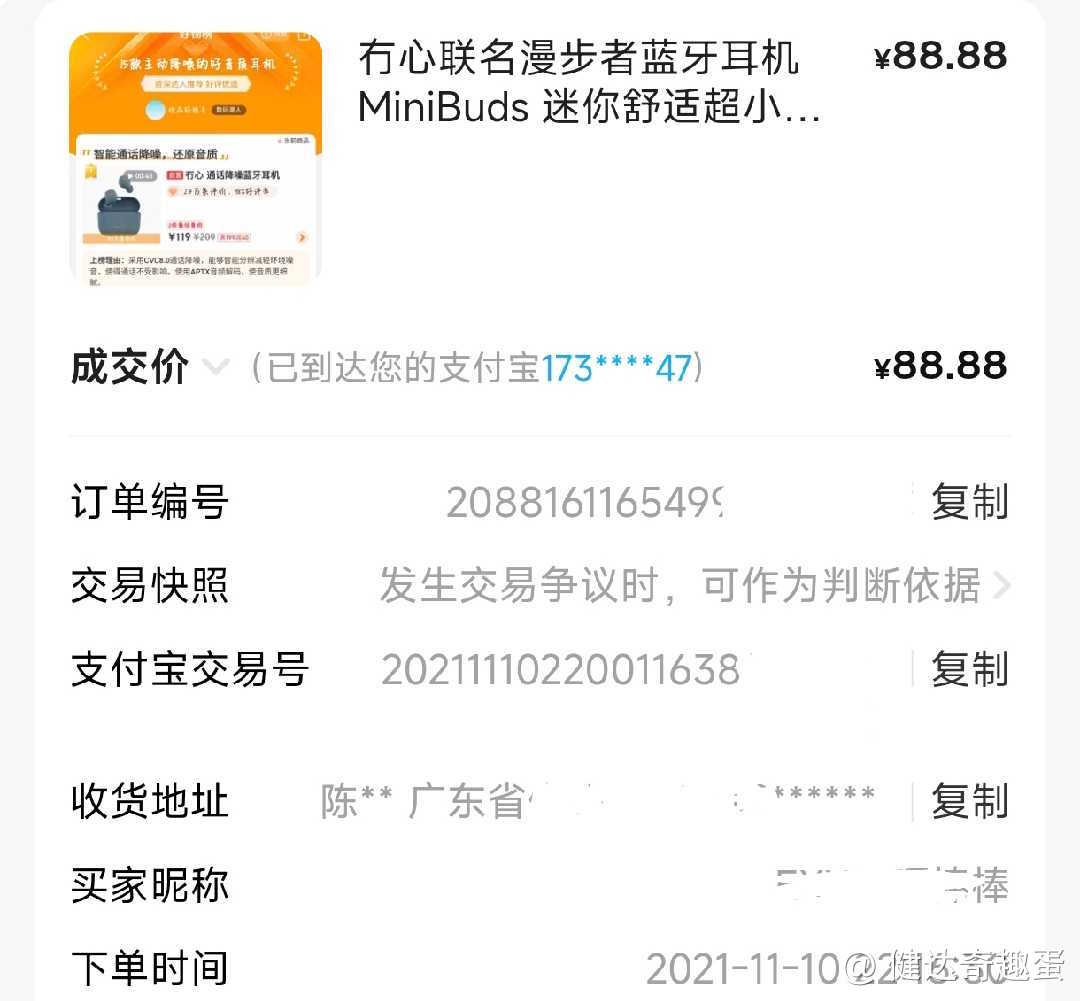
Task: Copy the 支付宝交易号 transaction number
Action: tap(968, 669)
